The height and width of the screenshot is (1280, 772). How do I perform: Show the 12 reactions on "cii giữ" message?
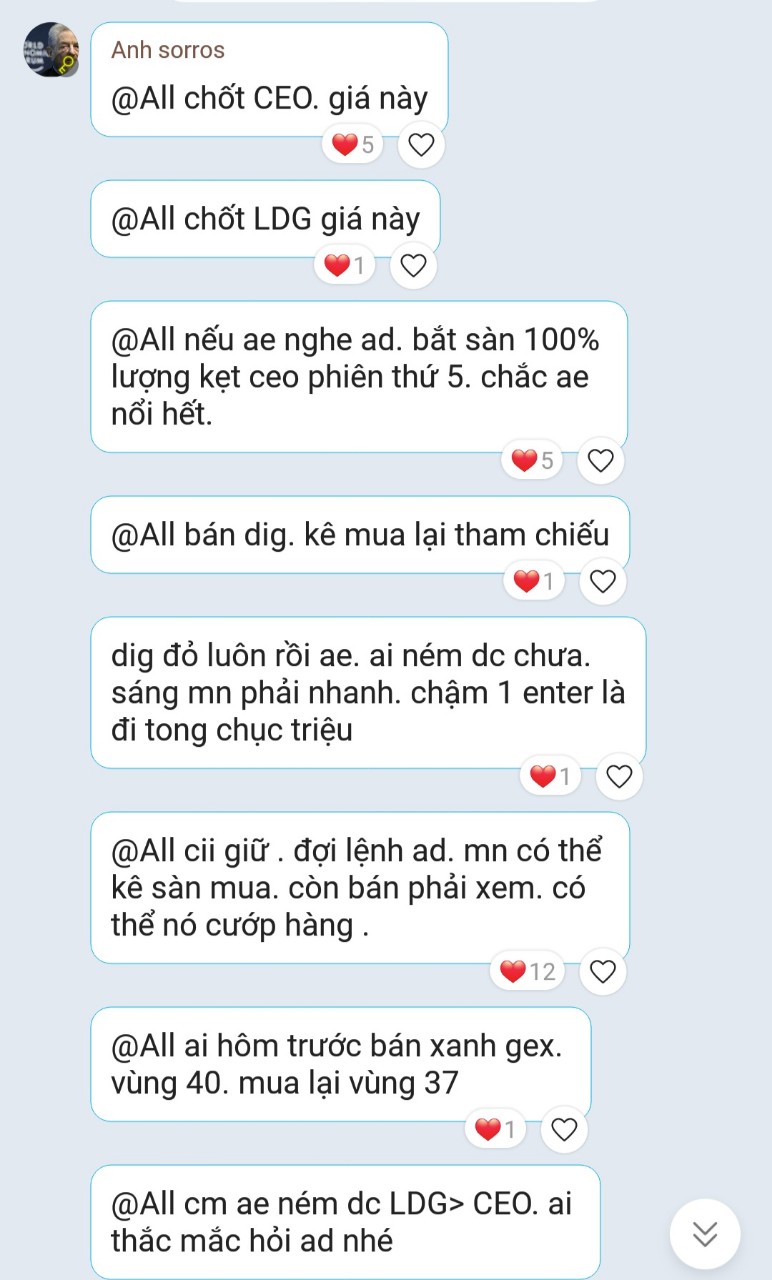[528, 971]
